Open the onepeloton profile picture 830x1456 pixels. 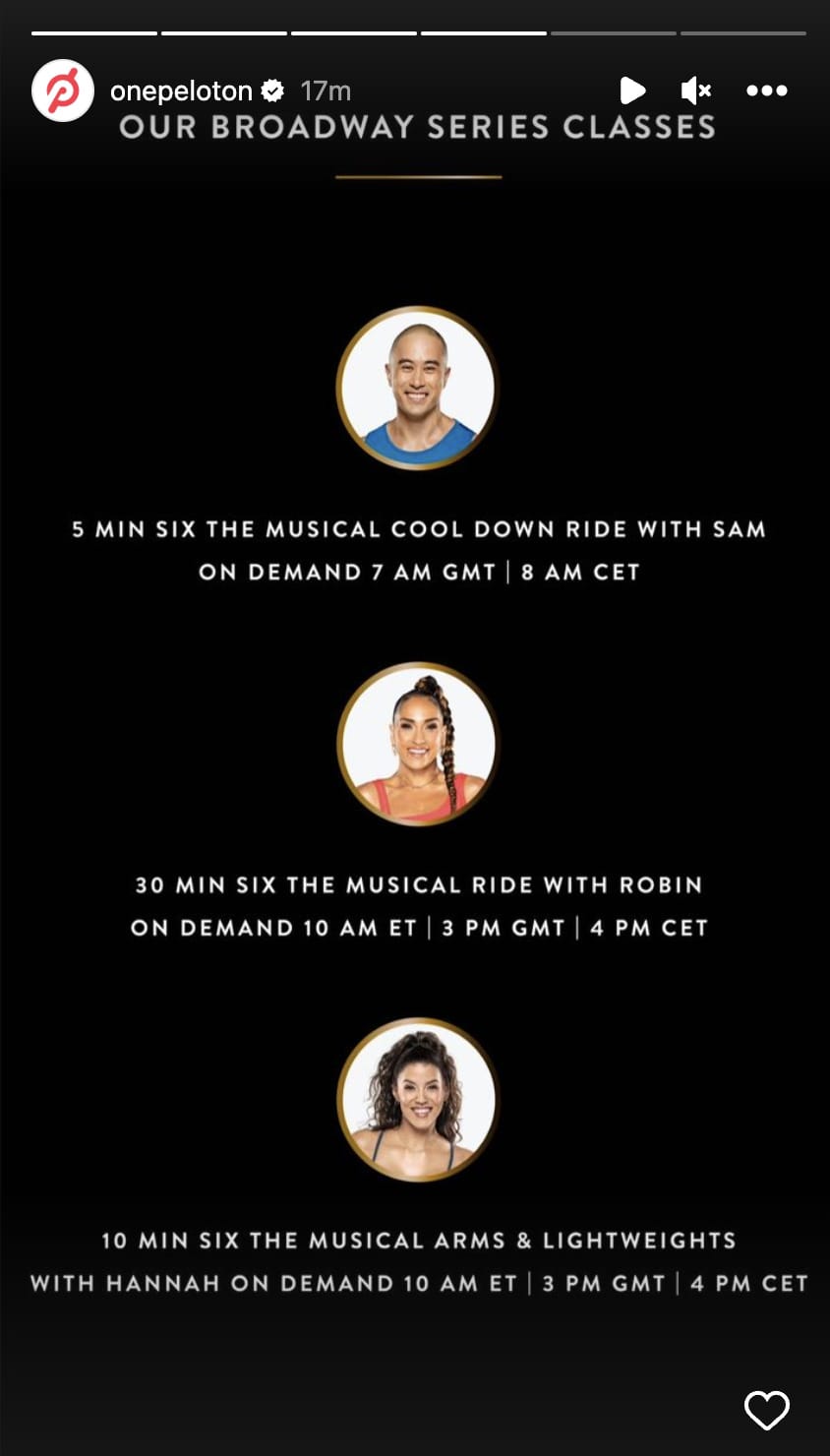tap(63, 91)
